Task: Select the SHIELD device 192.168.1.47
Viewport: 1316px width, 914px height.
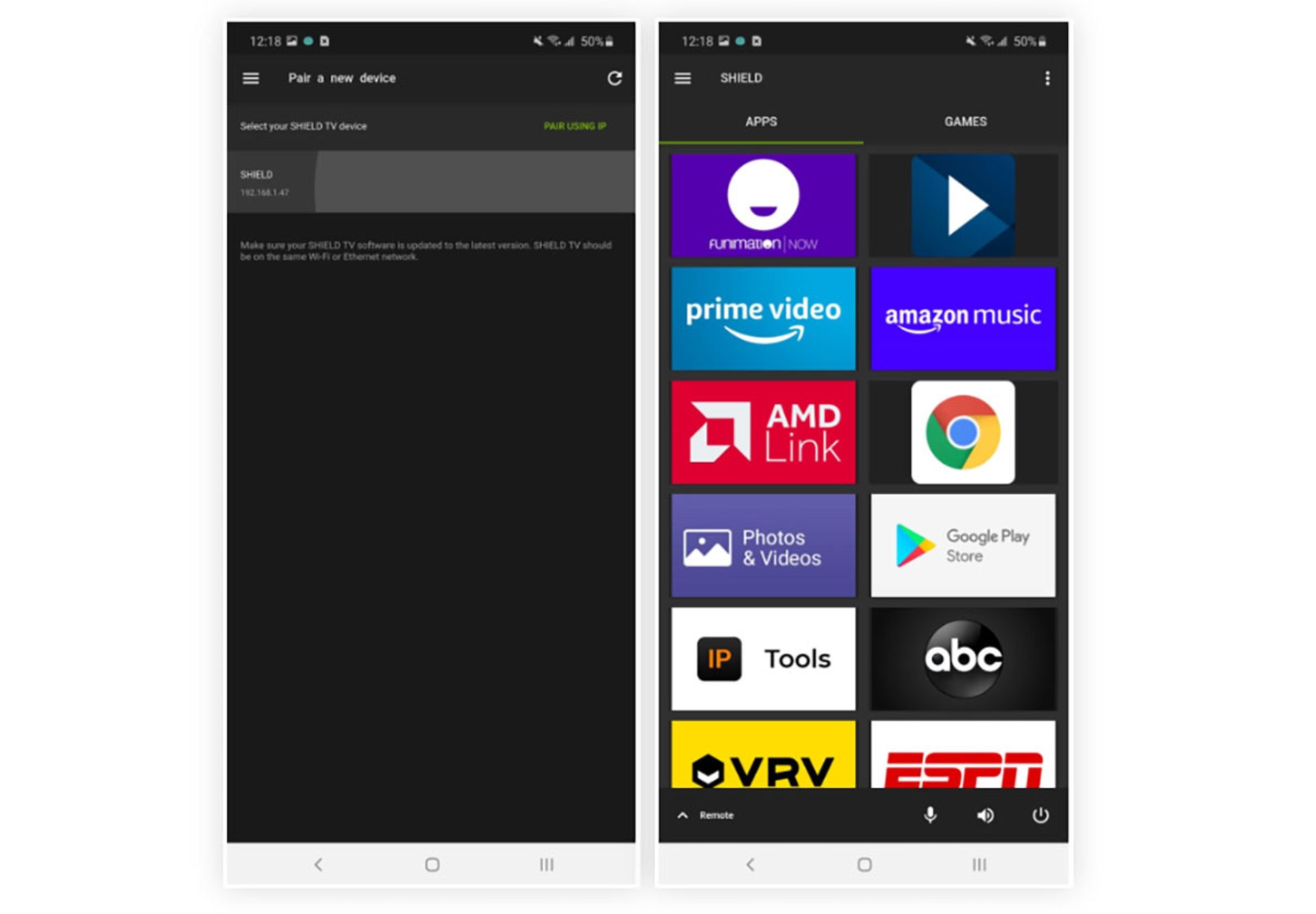Action: click(x=430, y=182)
